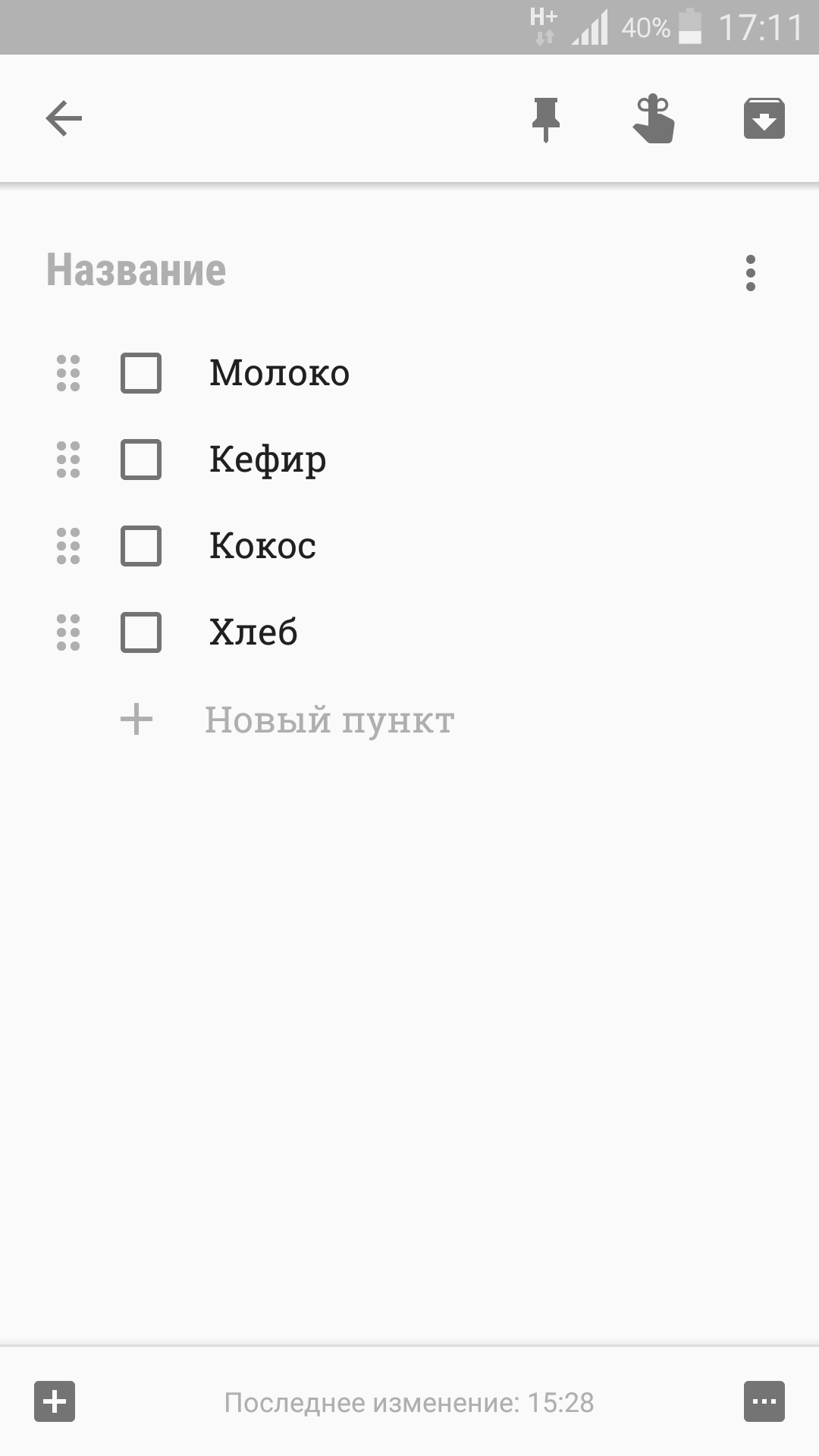Edit the Хлеб item text
The width and height of the screenshot is (819, 1456).
point(253,632)
